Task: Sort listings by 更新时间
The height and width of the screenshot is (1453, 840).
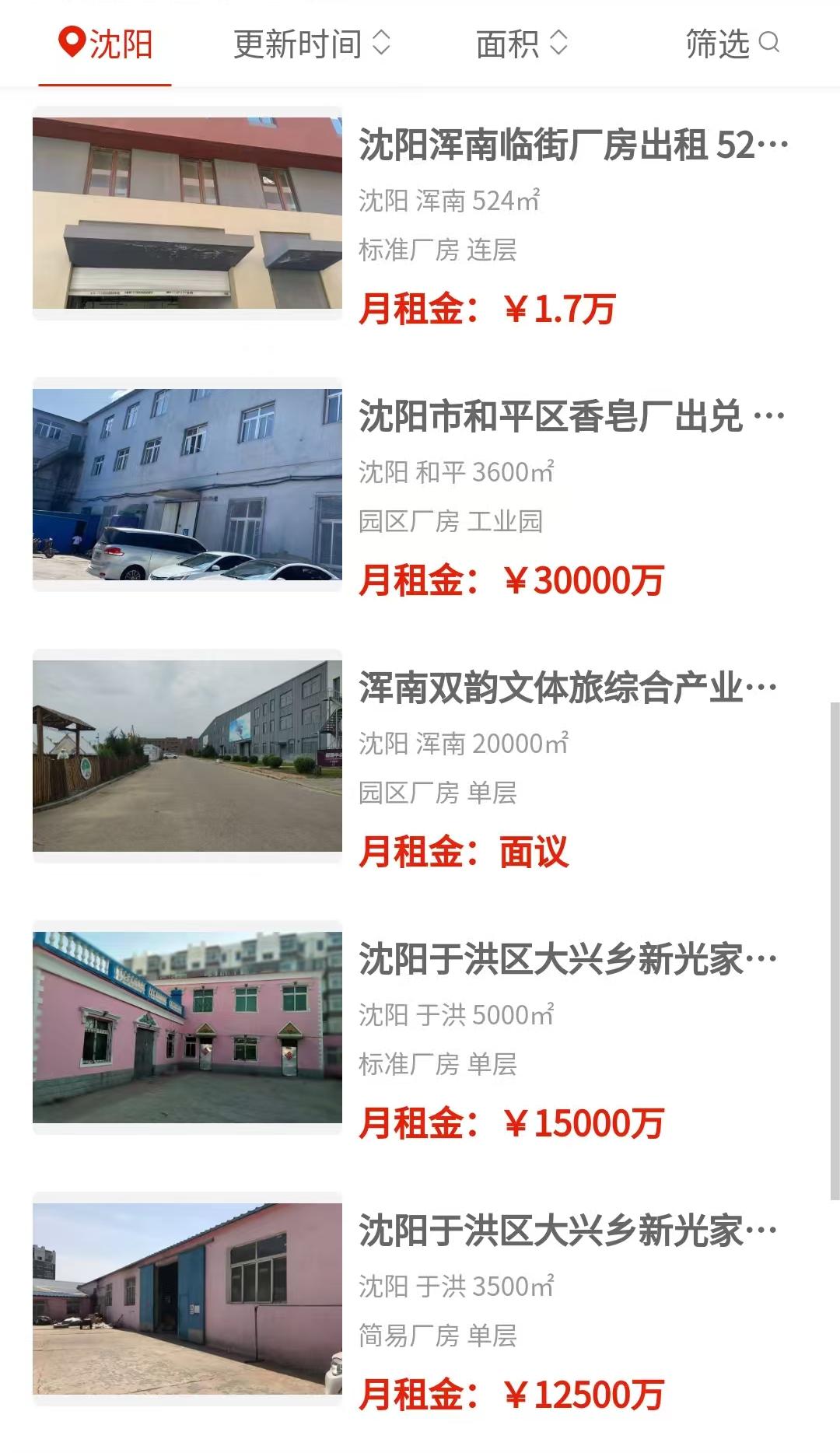Action: tap(311, 44)
